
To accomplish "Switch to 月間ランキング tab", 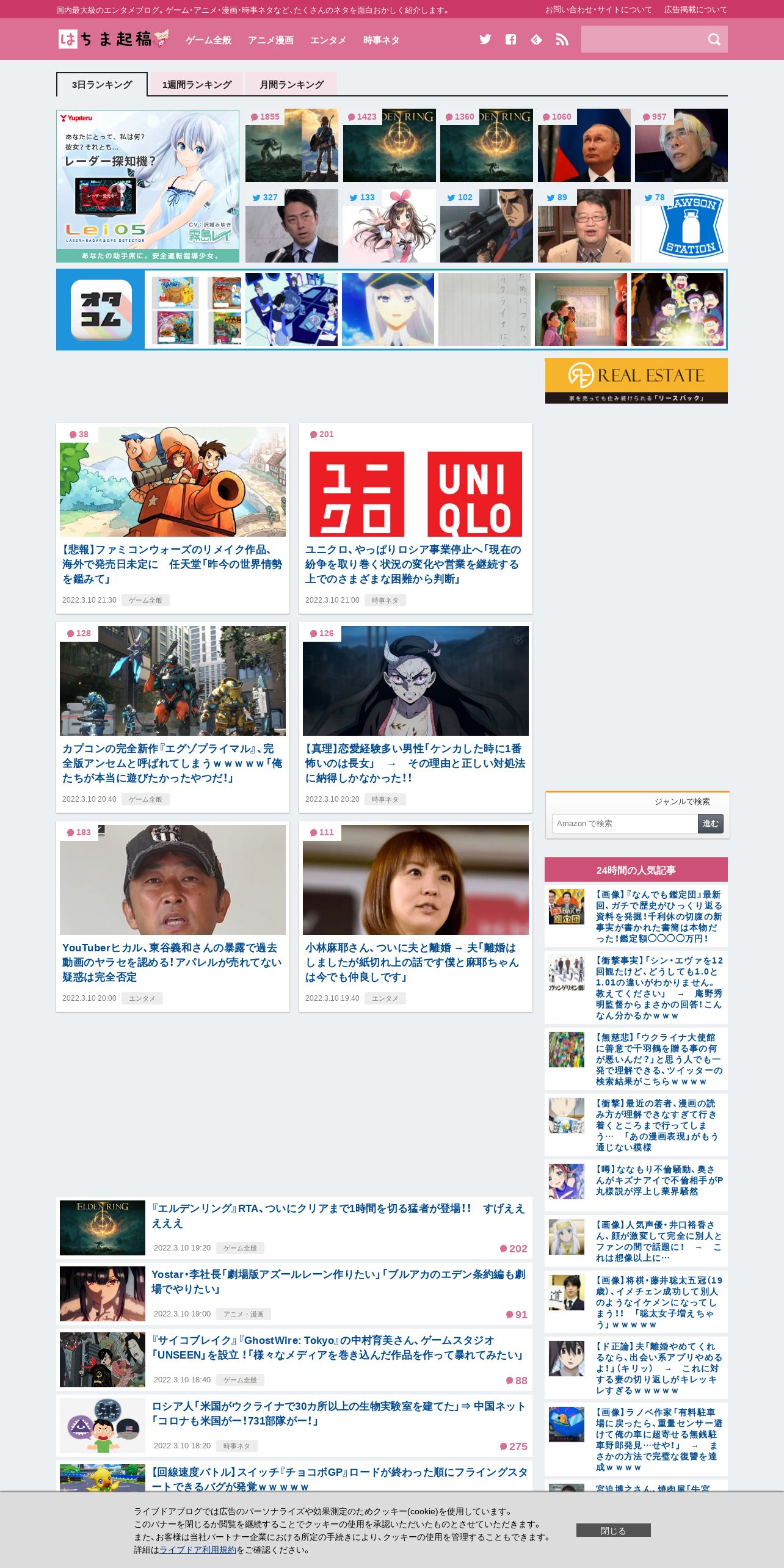I will [x=292, y=84].
